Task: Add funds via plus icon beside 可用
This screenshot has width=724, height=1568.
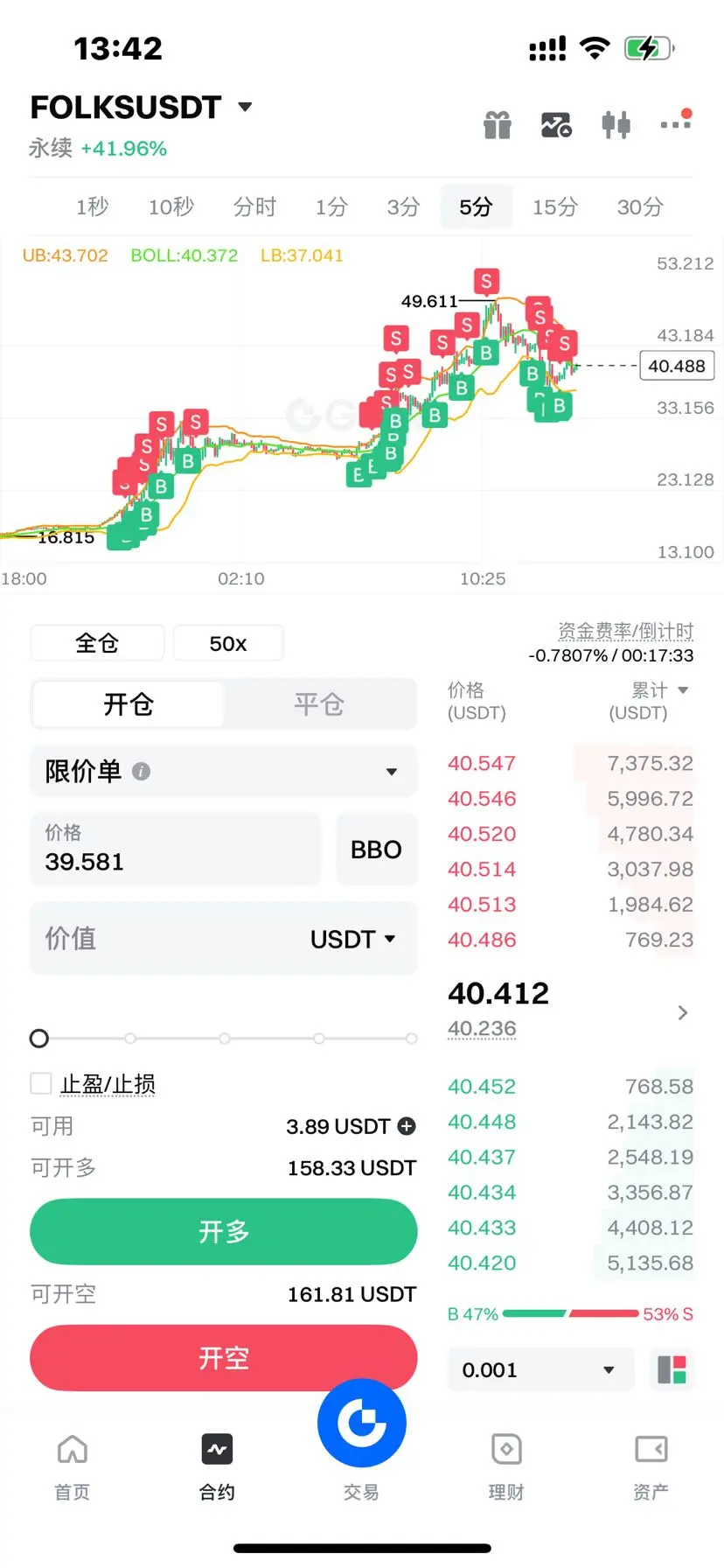Action: coord(407,1126)
